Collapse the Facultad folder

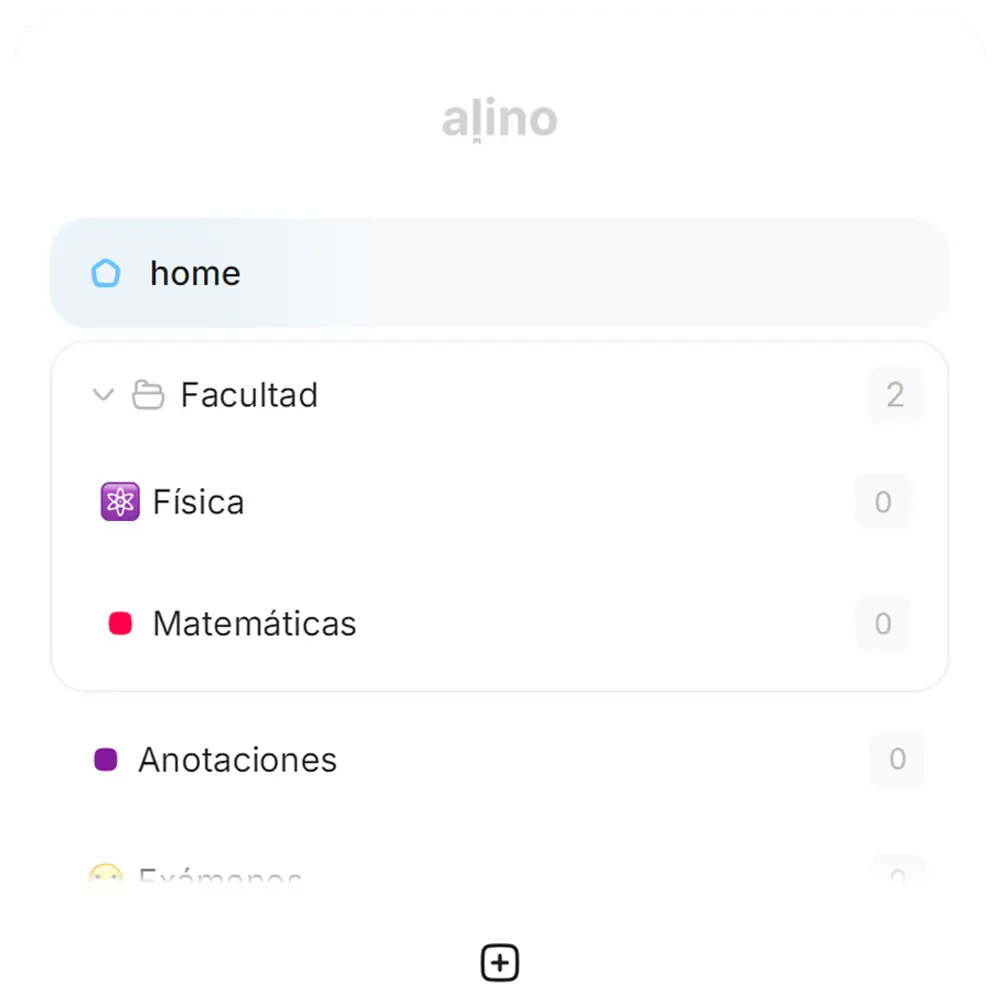(x=103, y=395)
